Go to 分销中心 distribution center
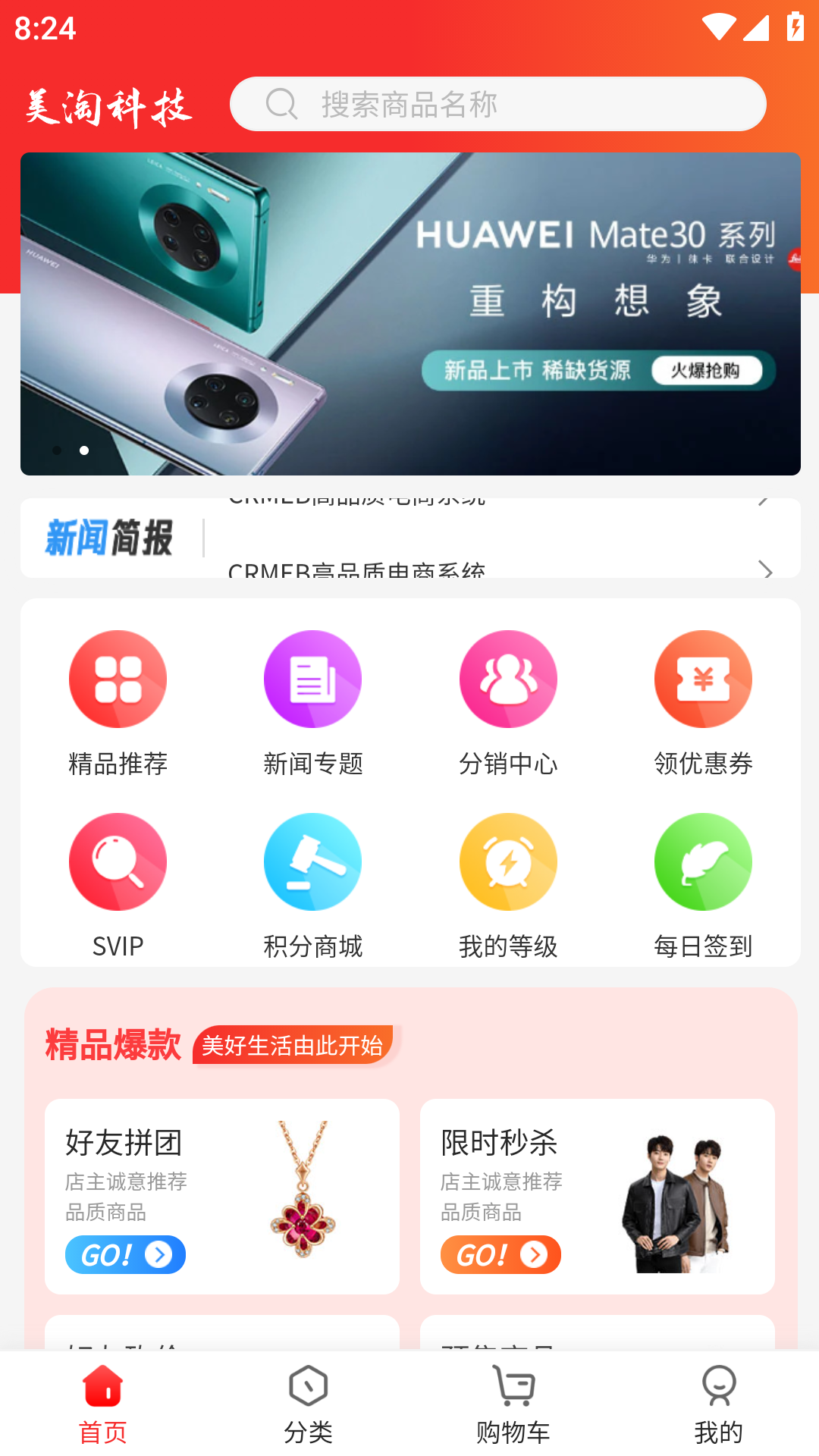Screen dimensions: 819x1456 (x=508, y=703)
